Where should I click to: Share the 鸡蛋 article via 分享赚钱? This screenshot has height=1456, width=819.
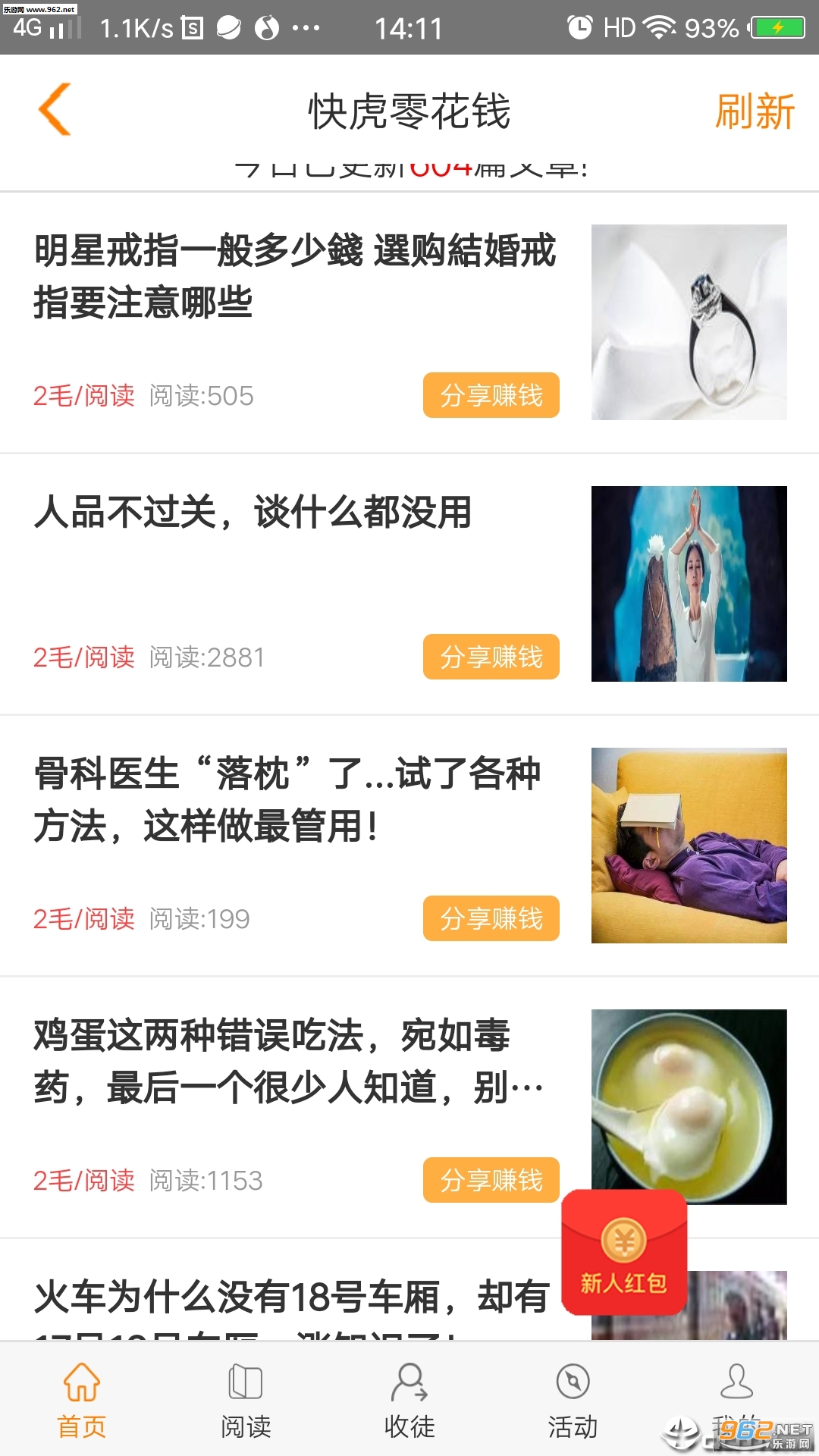[x=491, y=1180]
